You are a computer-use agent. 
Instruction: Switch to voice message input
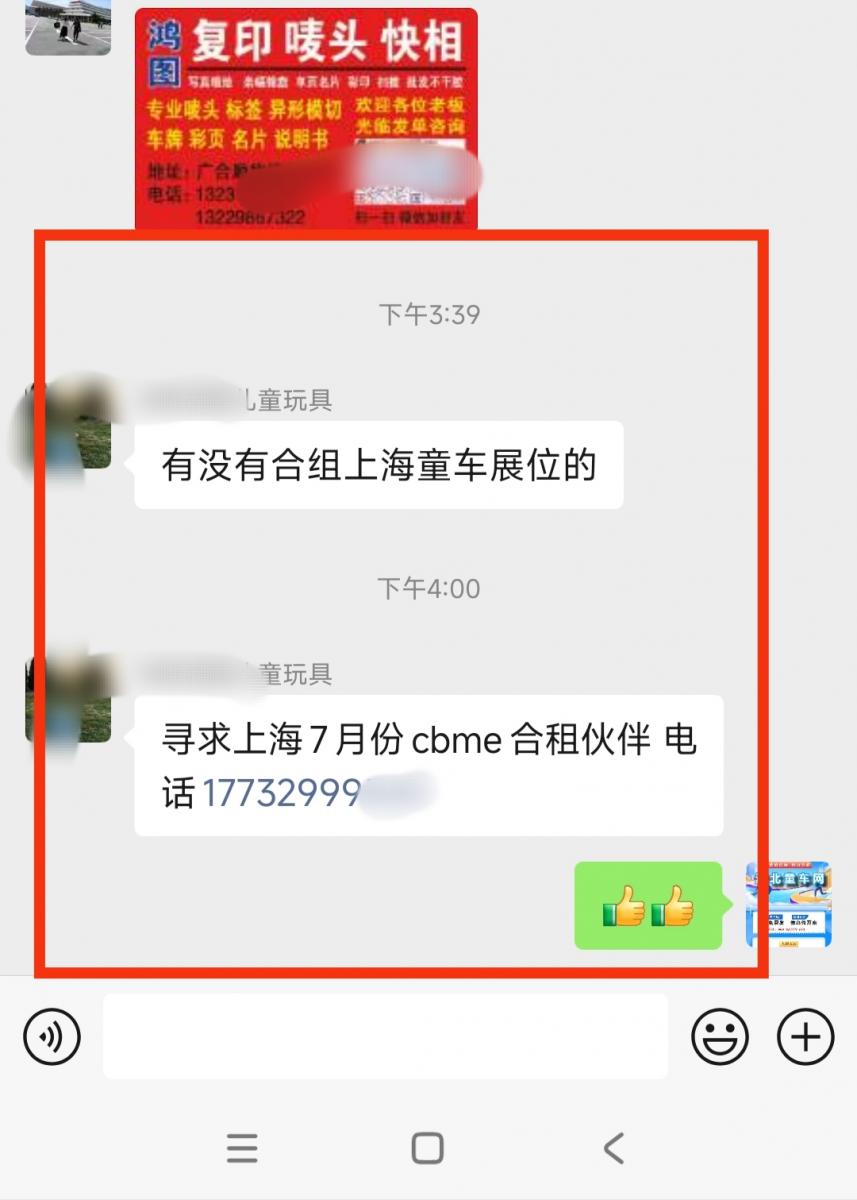tap(51, 1037)
